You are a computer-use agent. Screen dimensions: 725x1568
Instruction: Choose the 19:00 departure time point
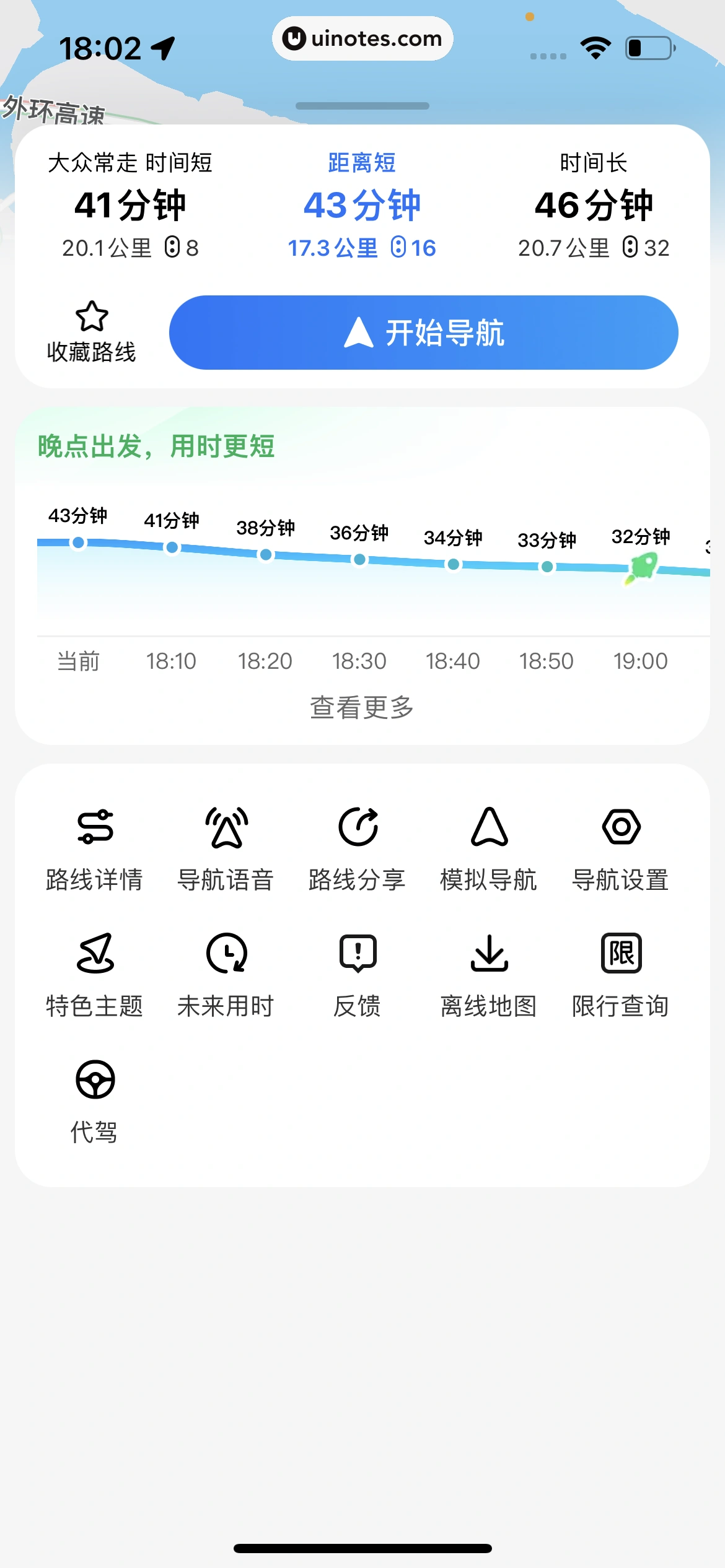[x=641, y=567]
